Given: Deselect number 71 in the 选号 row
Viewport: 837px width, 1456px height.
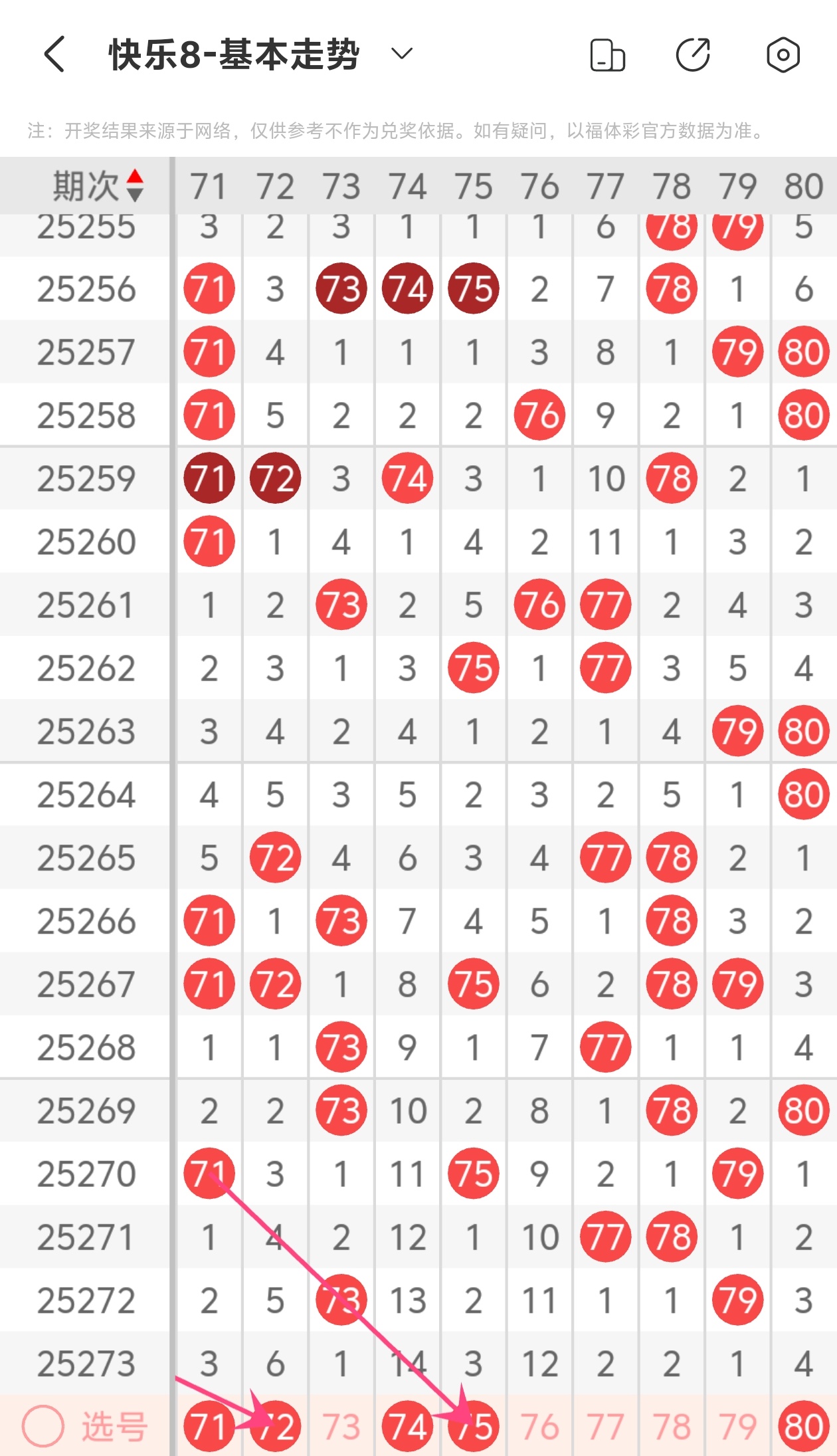Looking at the screenshot, I should (x=209, y=1427).
